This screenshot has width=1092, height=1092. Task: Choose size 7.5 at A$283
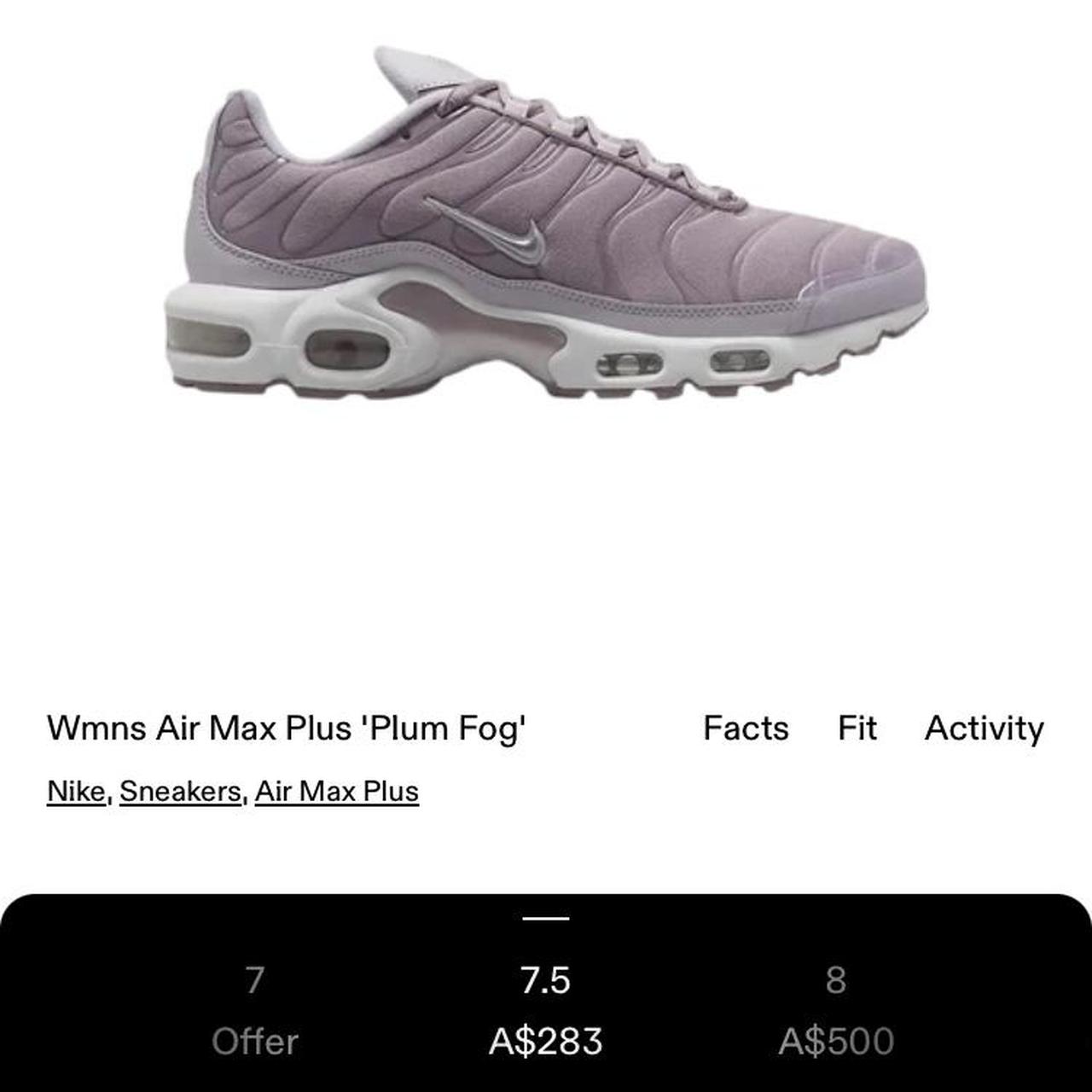pos(545,1010)
